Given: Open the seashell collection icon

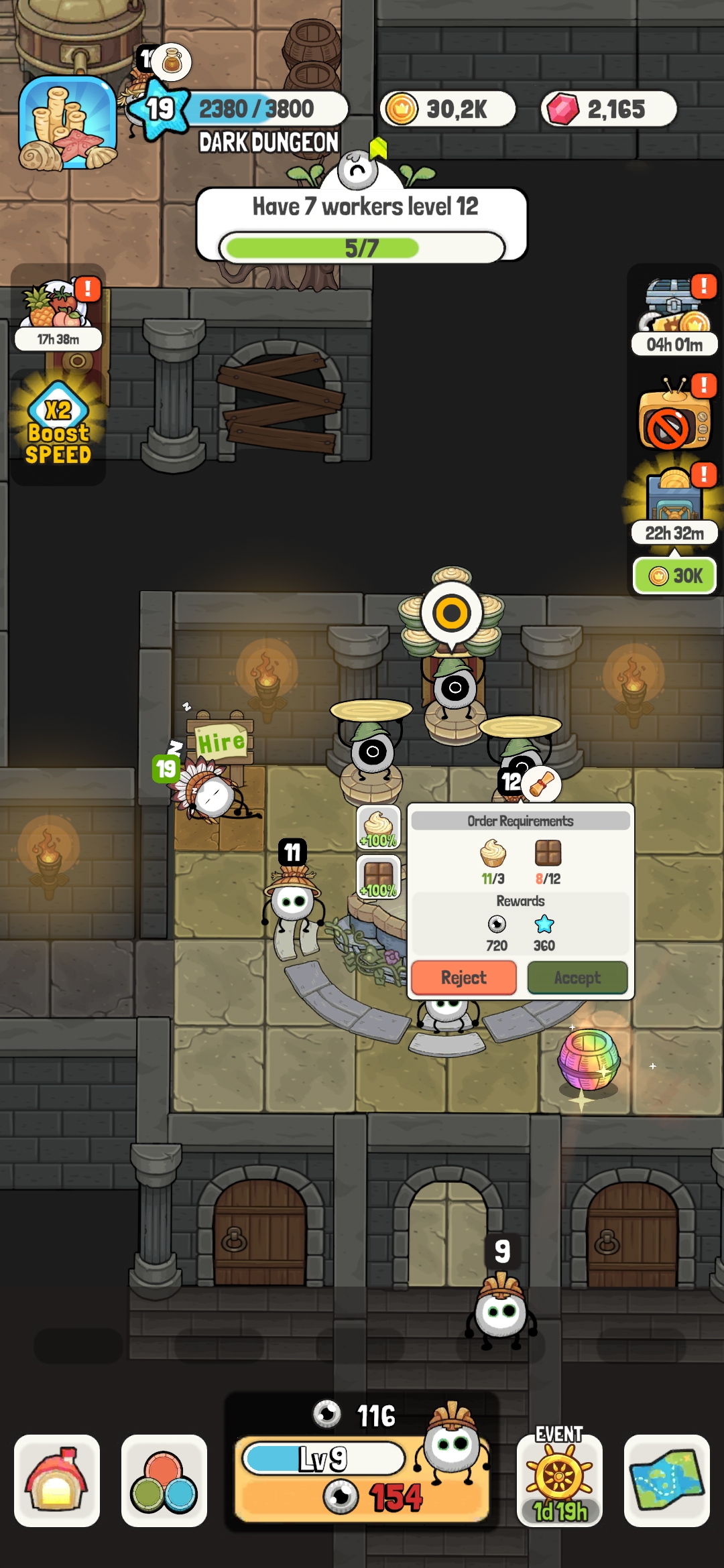Looking at the screenshot, I should (x=67, y=123).
